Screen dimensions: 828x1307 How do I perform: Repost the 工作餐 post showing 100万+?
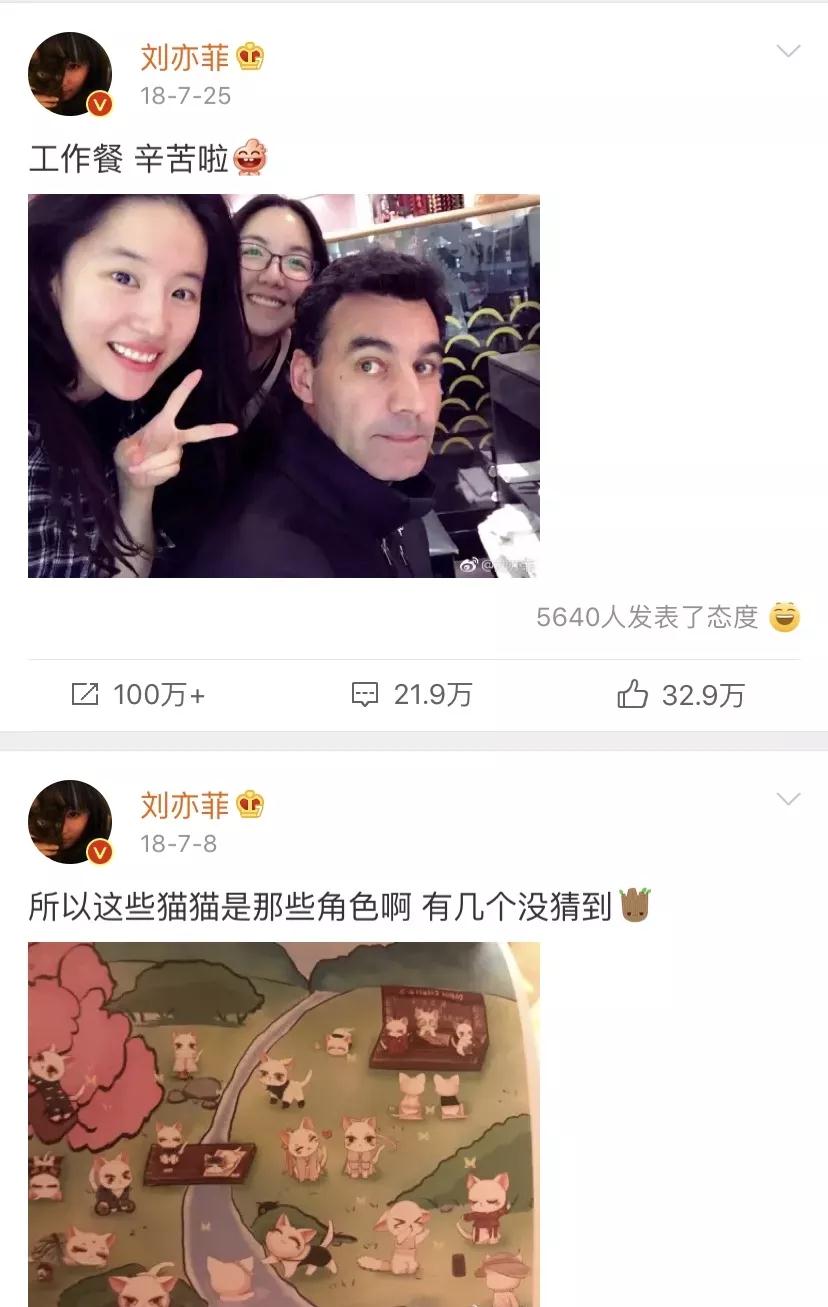138,695
